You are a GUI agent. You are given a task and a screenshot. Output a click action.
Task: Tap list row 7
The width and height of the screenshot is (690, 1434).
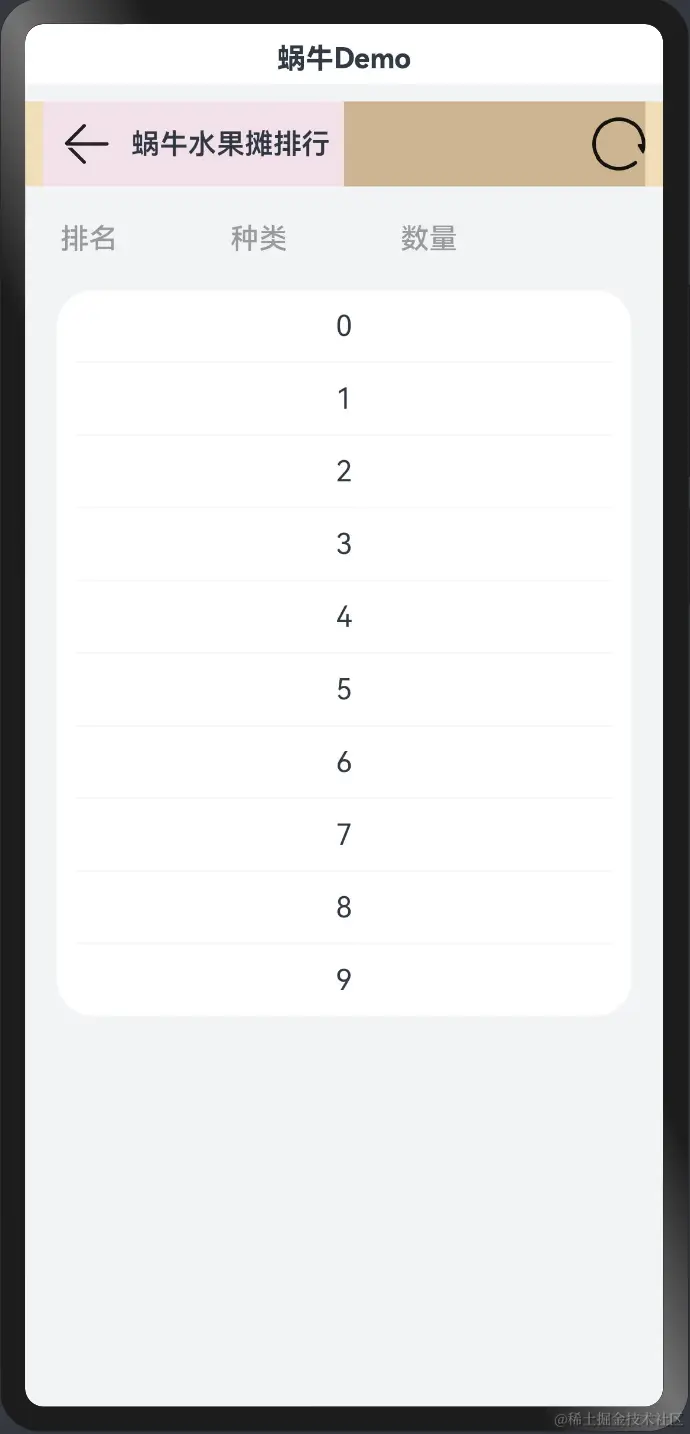coord(344,834)
